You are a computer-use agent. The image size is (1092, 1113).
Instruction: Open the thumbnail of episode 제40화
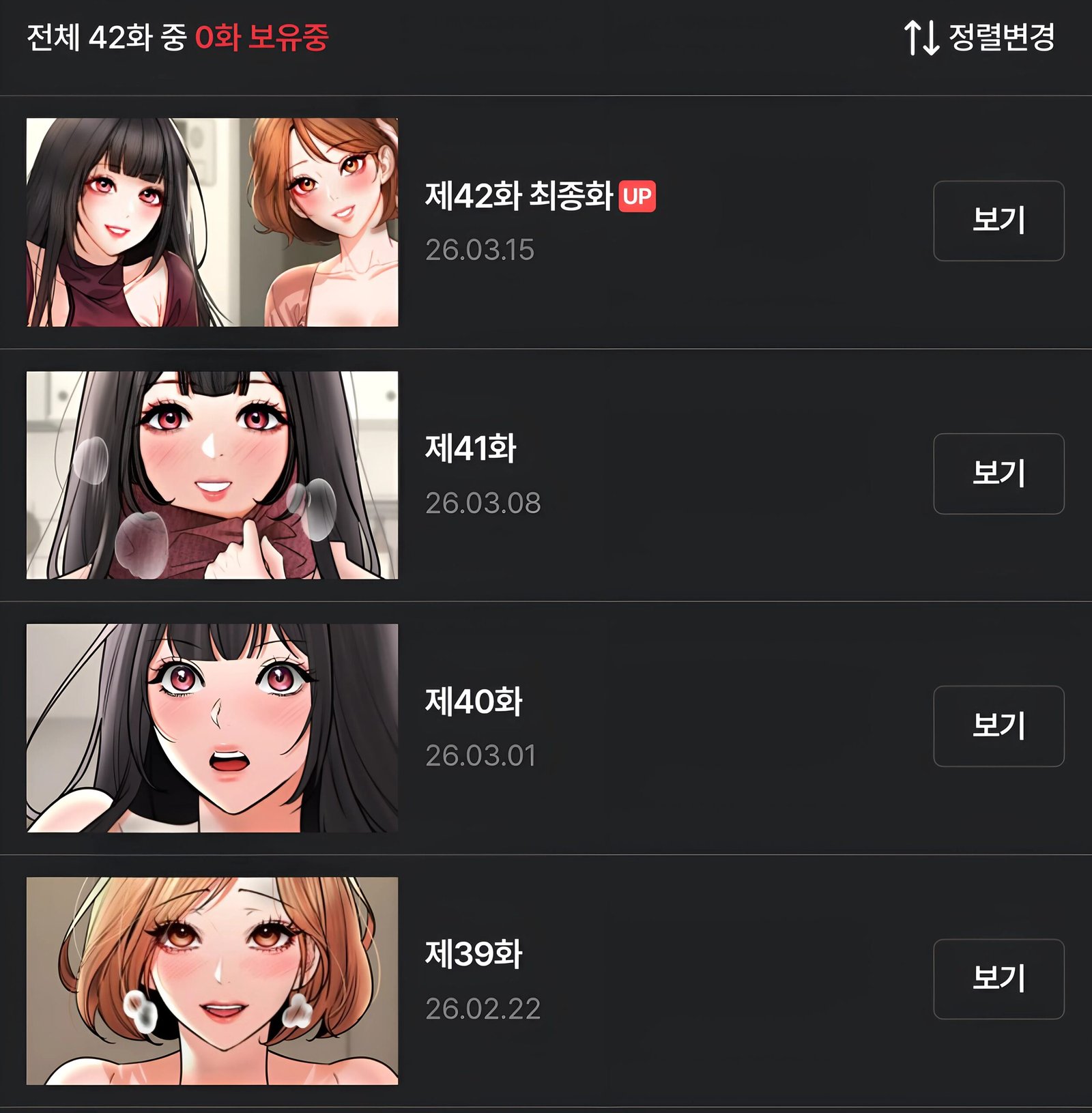click(x=212, y=727)
